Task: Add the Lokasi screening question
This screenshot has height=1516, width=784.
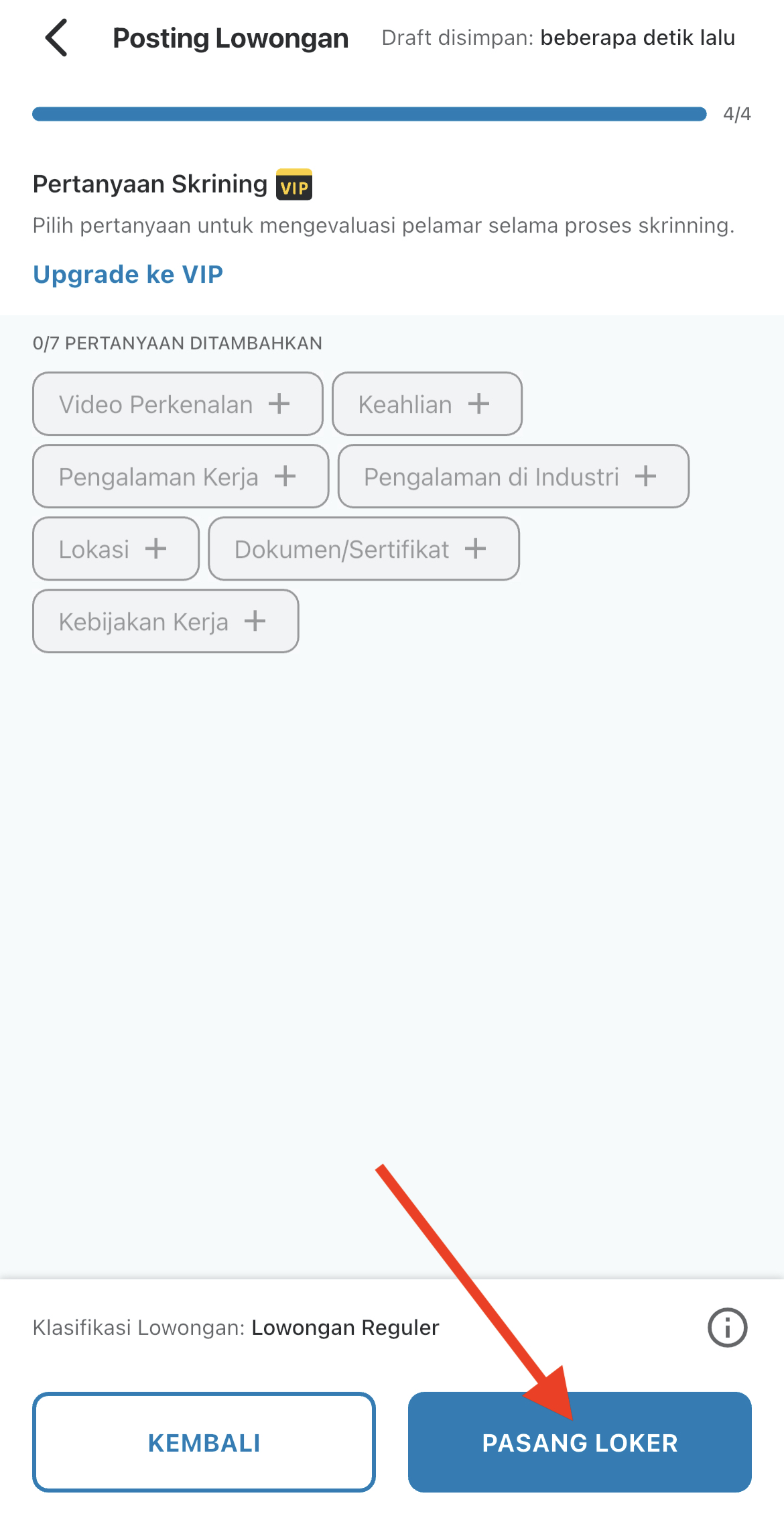Action: click(x=115, y=549)
